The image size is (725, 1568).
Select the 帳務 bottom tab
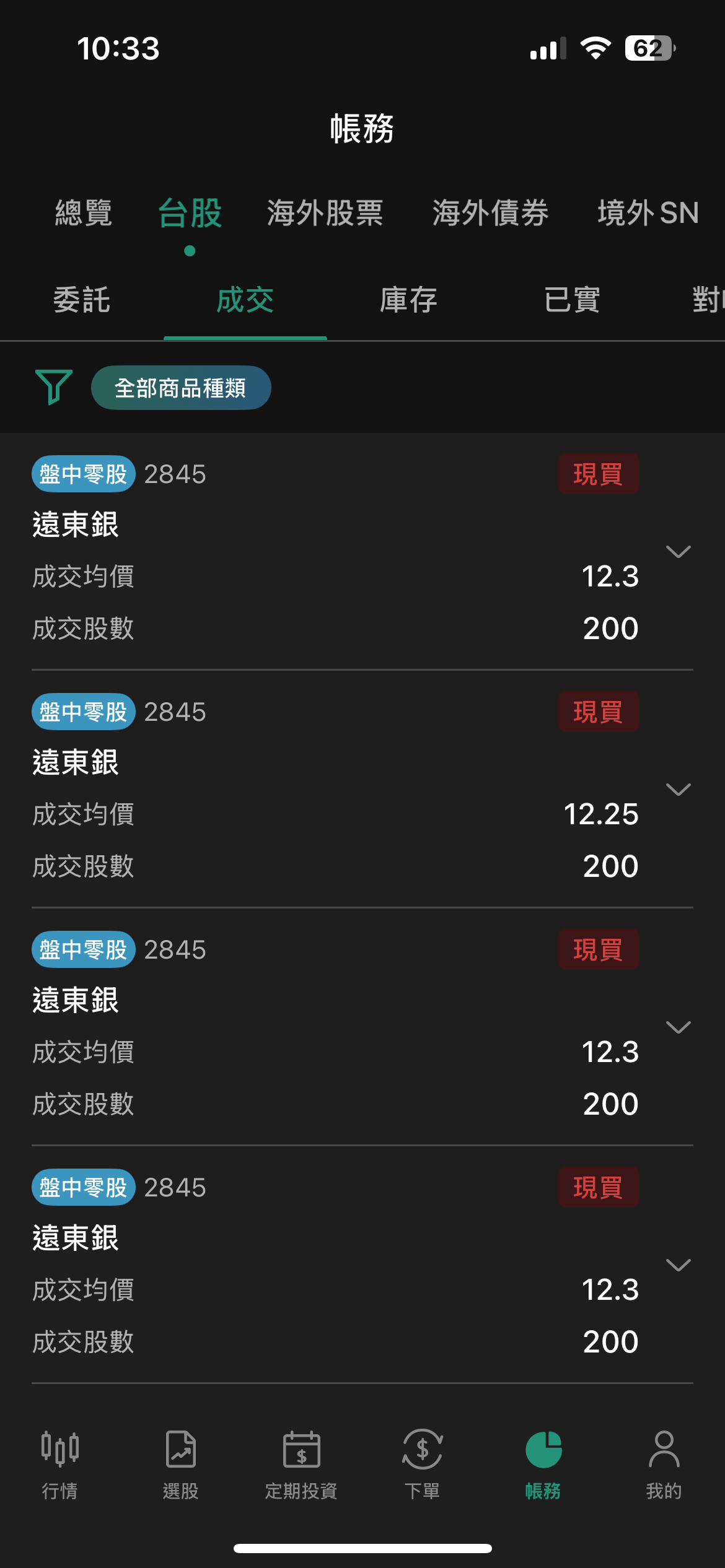coord(543,1465)
